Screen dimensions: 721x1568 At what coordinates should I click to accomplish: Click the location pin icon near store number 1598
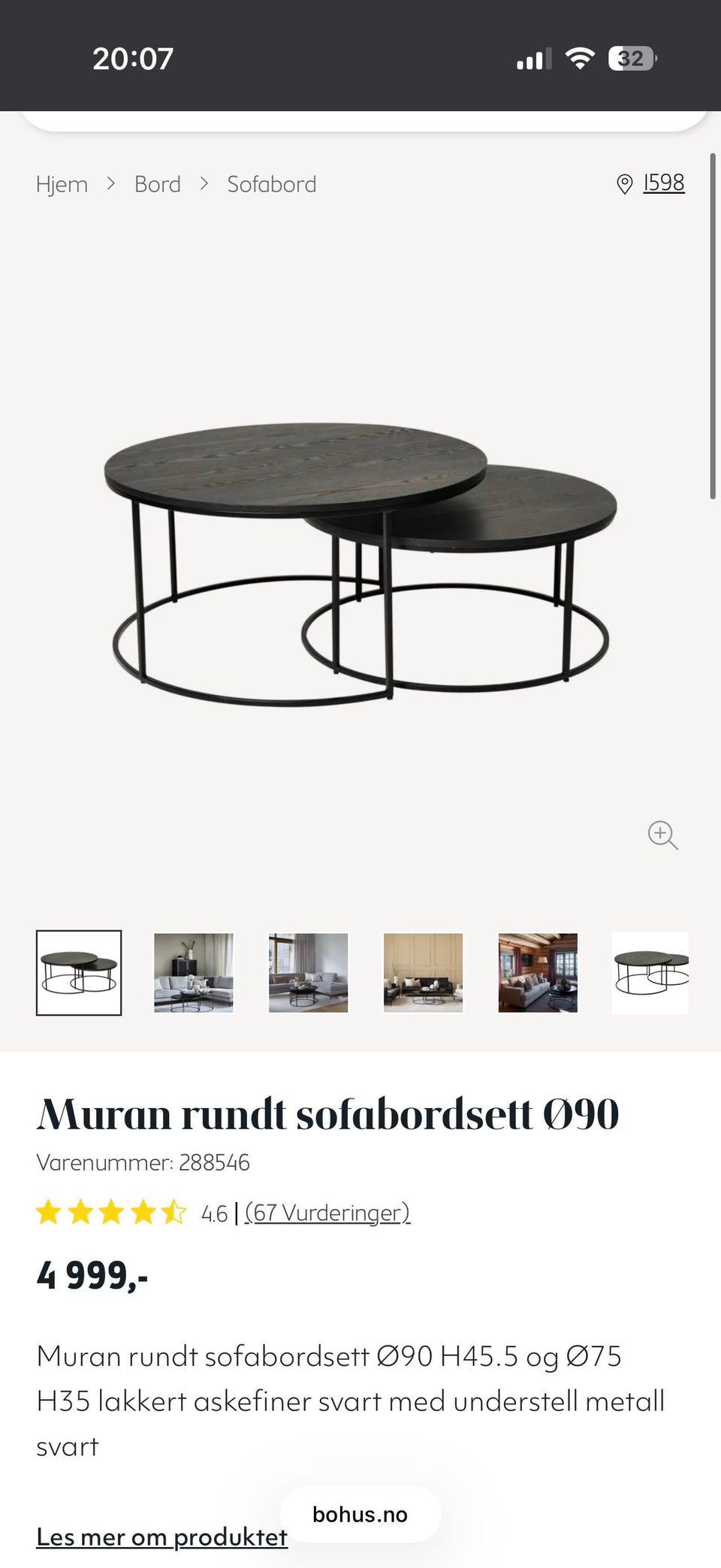coord(624,183)
